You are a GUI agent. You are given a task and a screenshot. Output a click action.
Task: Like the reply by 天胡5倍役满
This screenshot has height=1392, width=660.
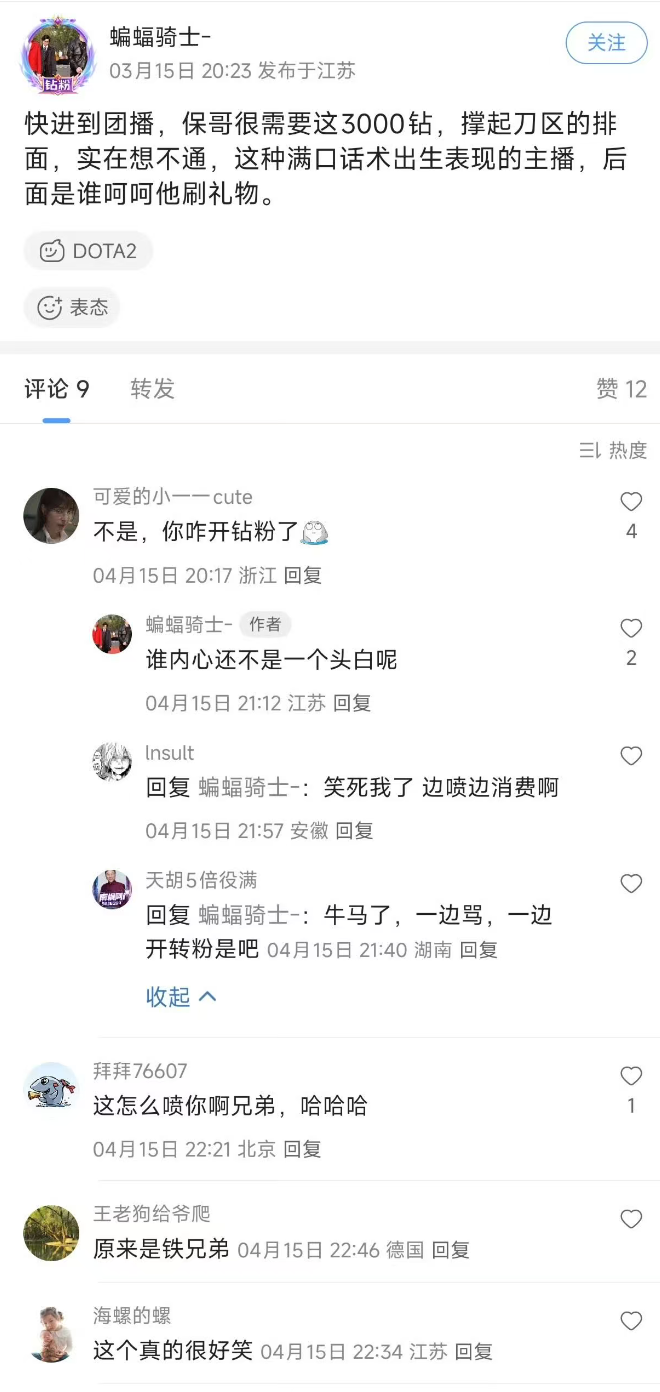coord(631,883)
